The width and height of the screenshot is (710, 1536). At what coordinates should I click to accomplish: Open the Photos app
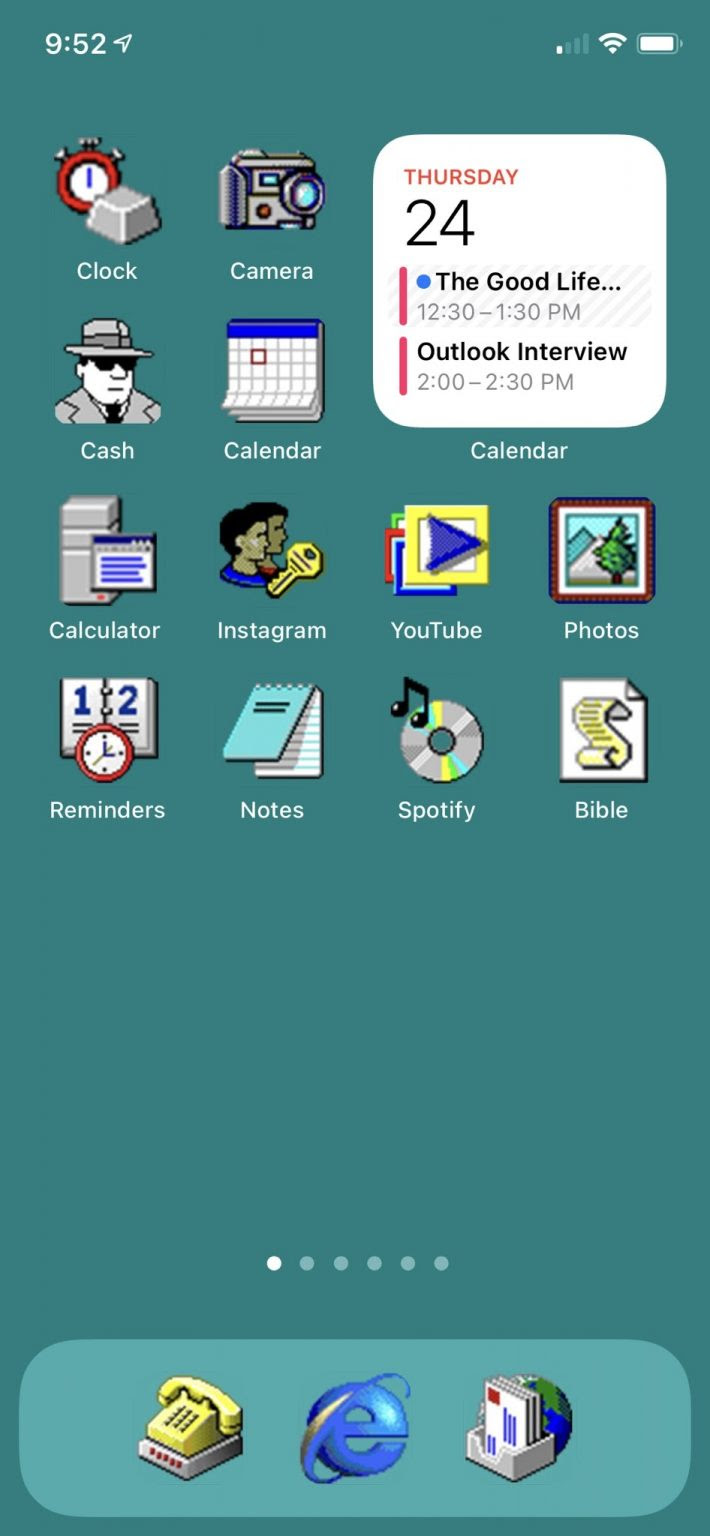[601, 551]
